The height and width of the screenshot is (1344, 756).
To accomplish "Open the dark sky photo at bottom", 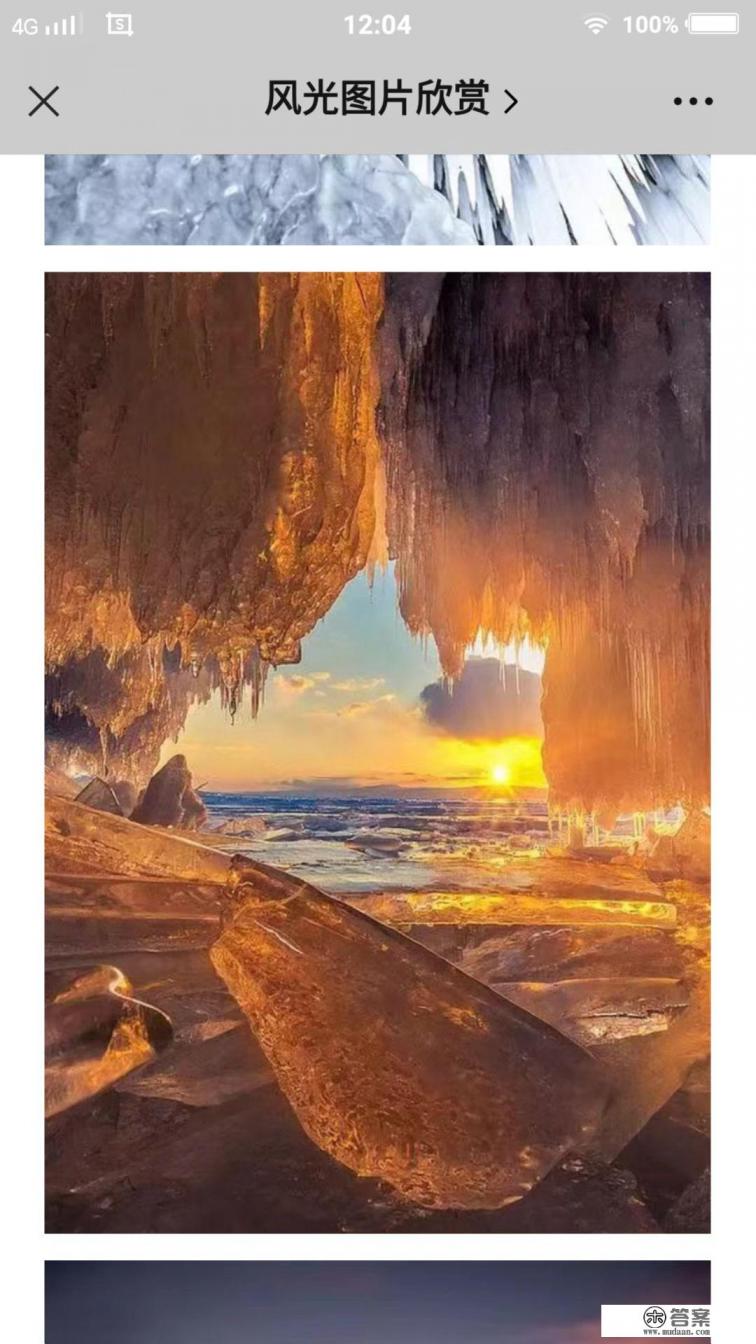I will [x=320, y=1300].
